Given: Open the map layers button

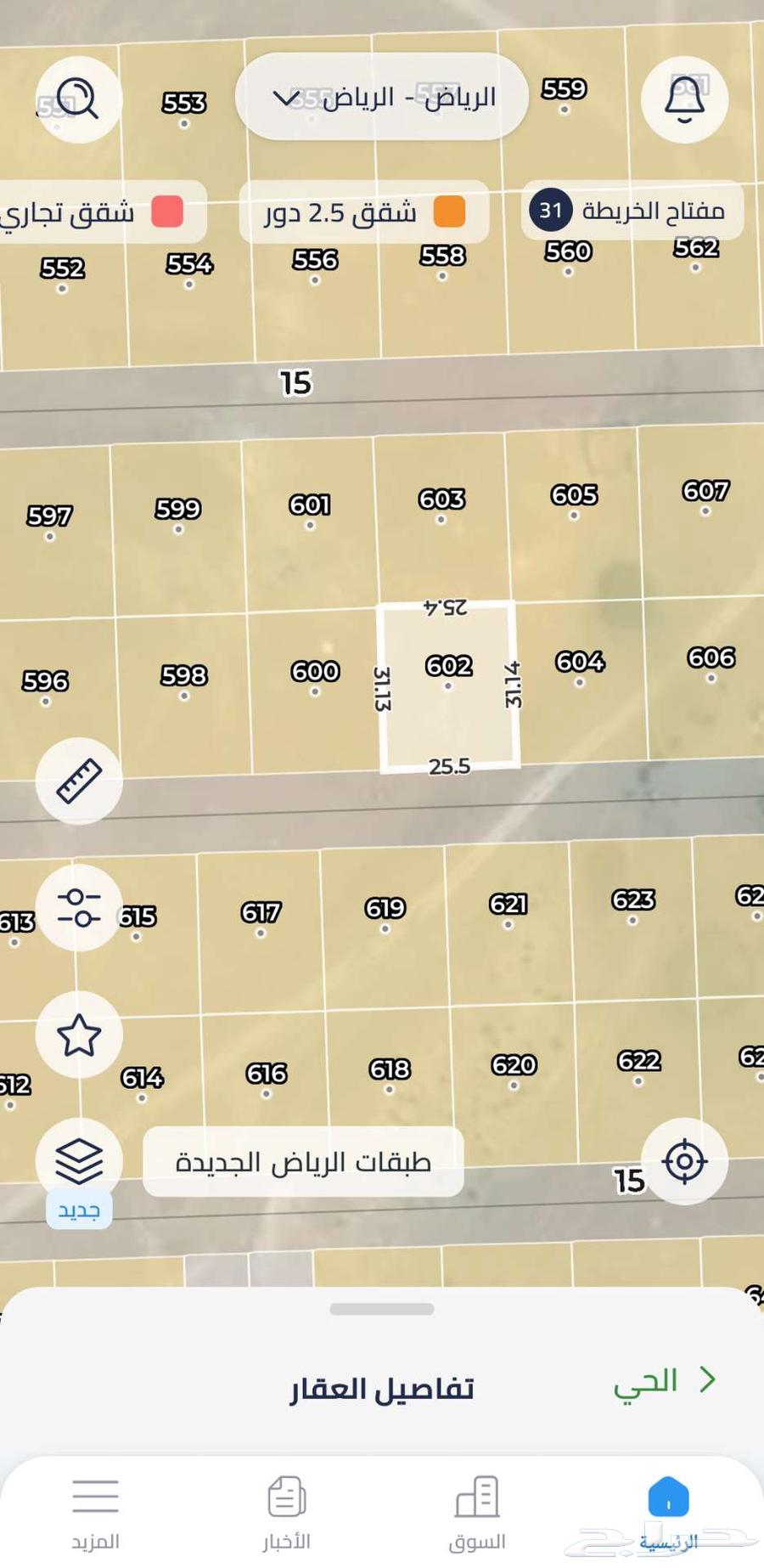Looking at the screenshot, I should 79,1160.
